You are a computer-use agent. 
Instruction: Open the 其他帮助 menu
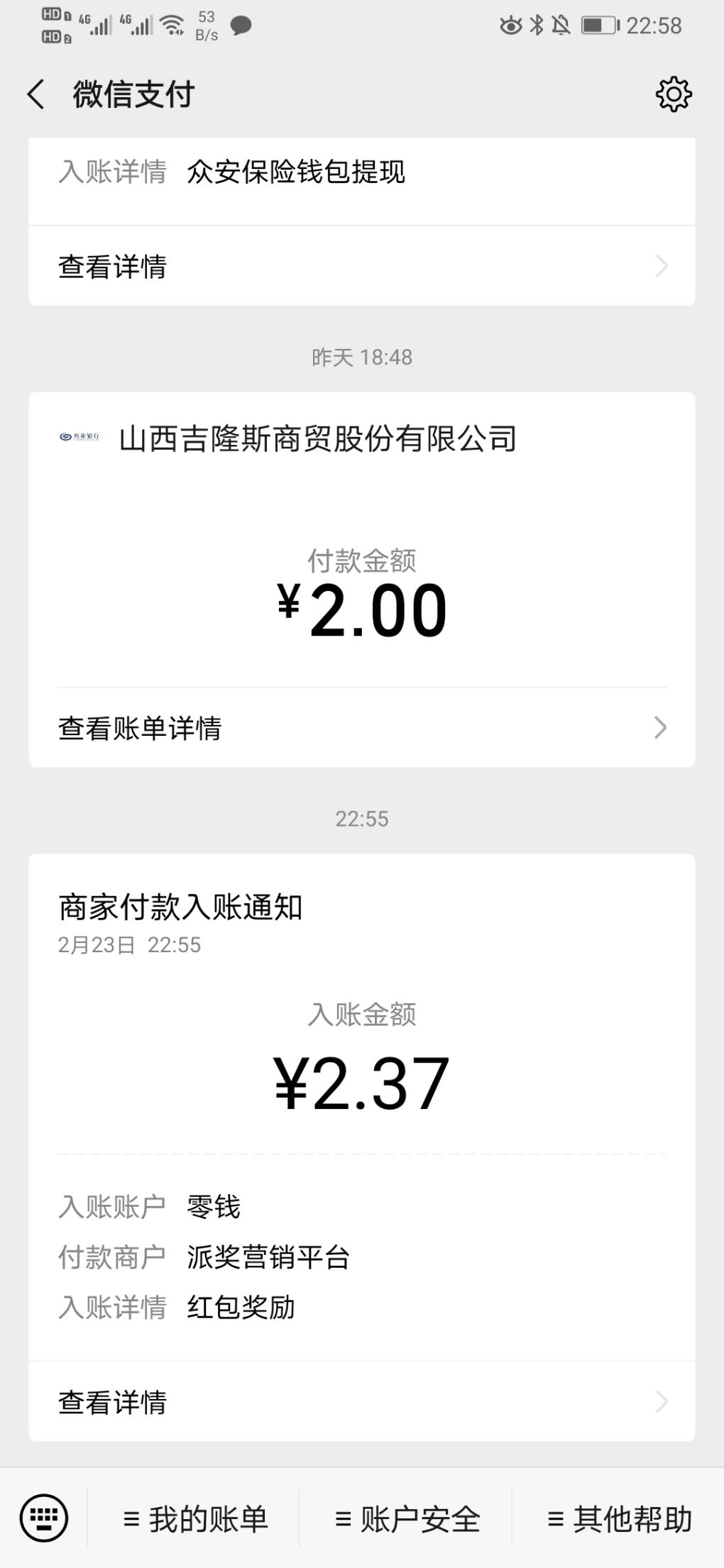point(619,1519)
